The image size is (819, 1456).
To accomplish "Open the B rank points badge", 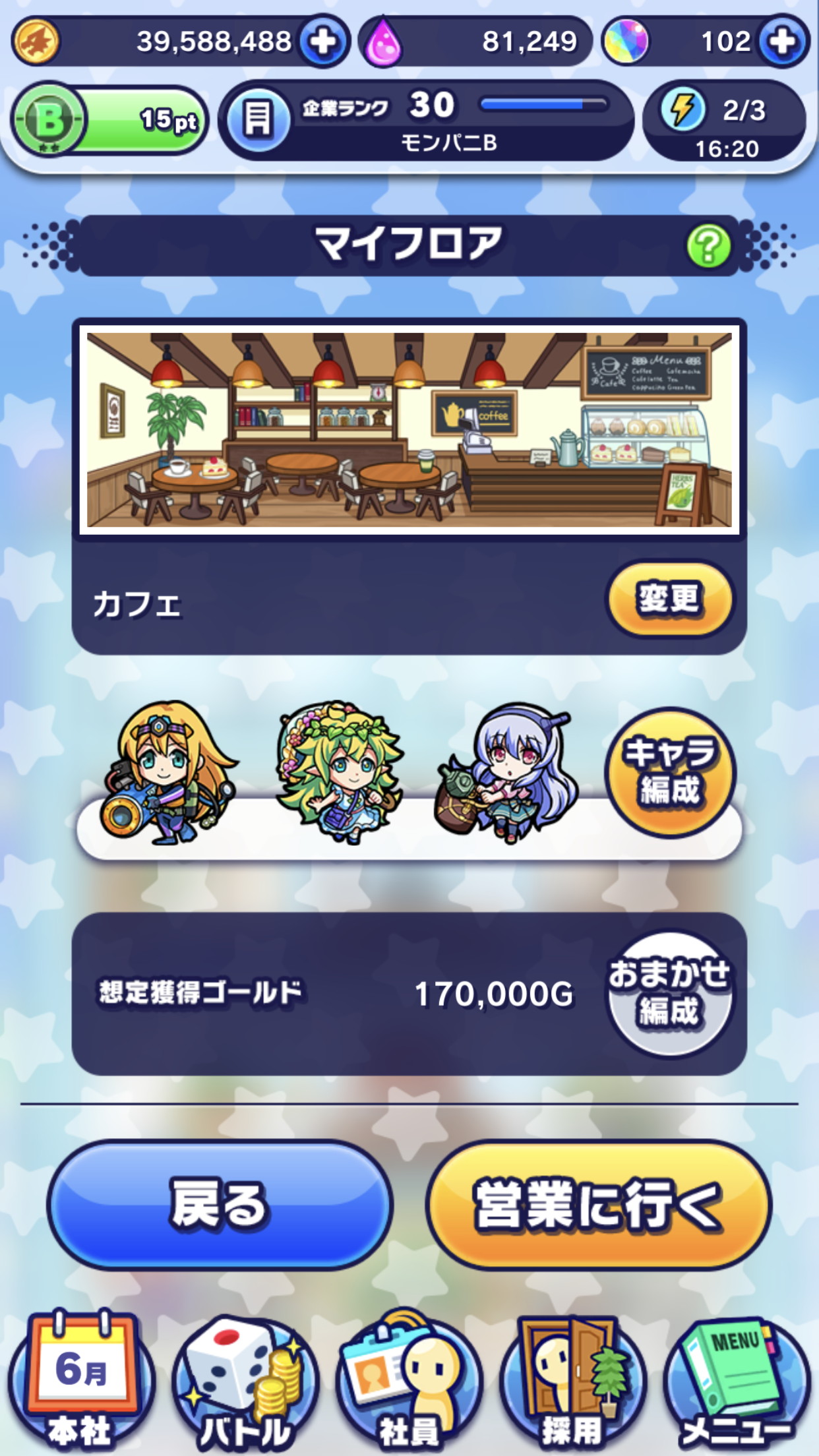I will 109,121.
